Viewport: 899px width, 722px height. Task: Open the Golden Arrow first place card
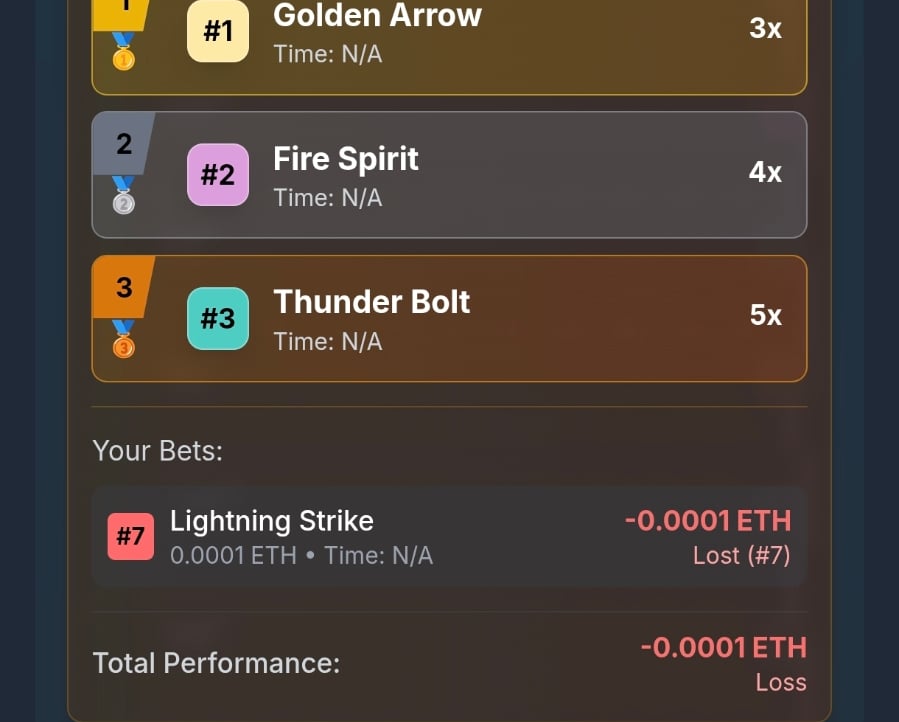coord(450,46)
